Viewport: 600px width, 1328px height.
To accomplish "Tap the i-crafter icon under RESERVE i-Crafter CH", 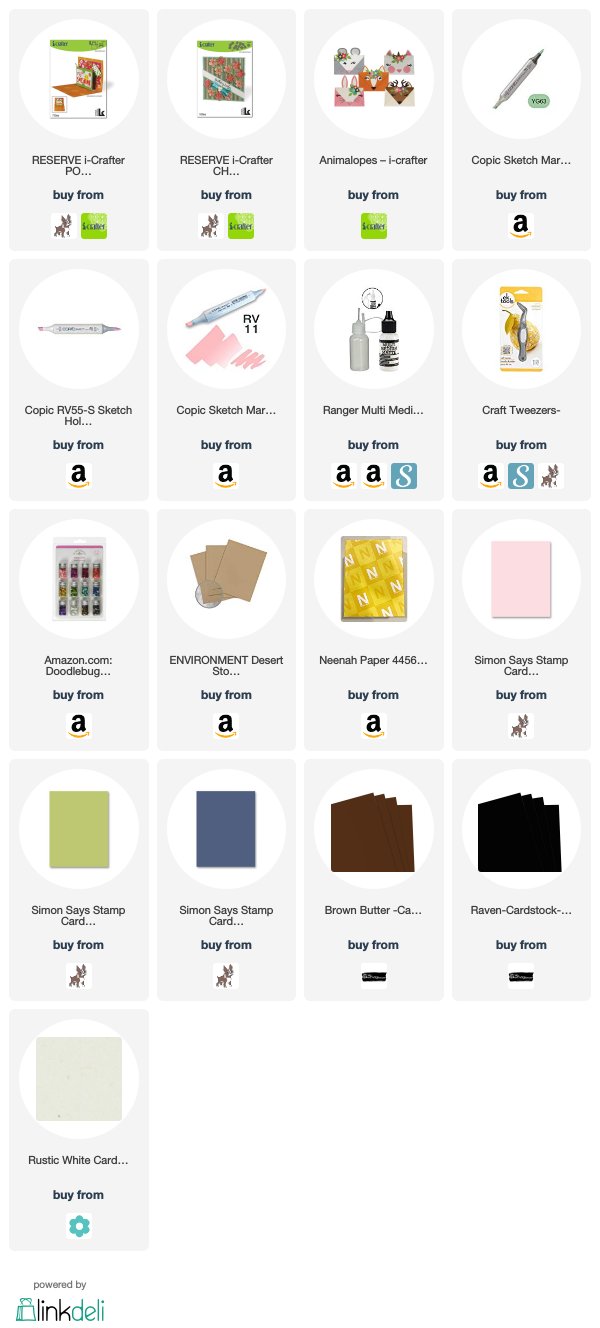I will (241, 226).
